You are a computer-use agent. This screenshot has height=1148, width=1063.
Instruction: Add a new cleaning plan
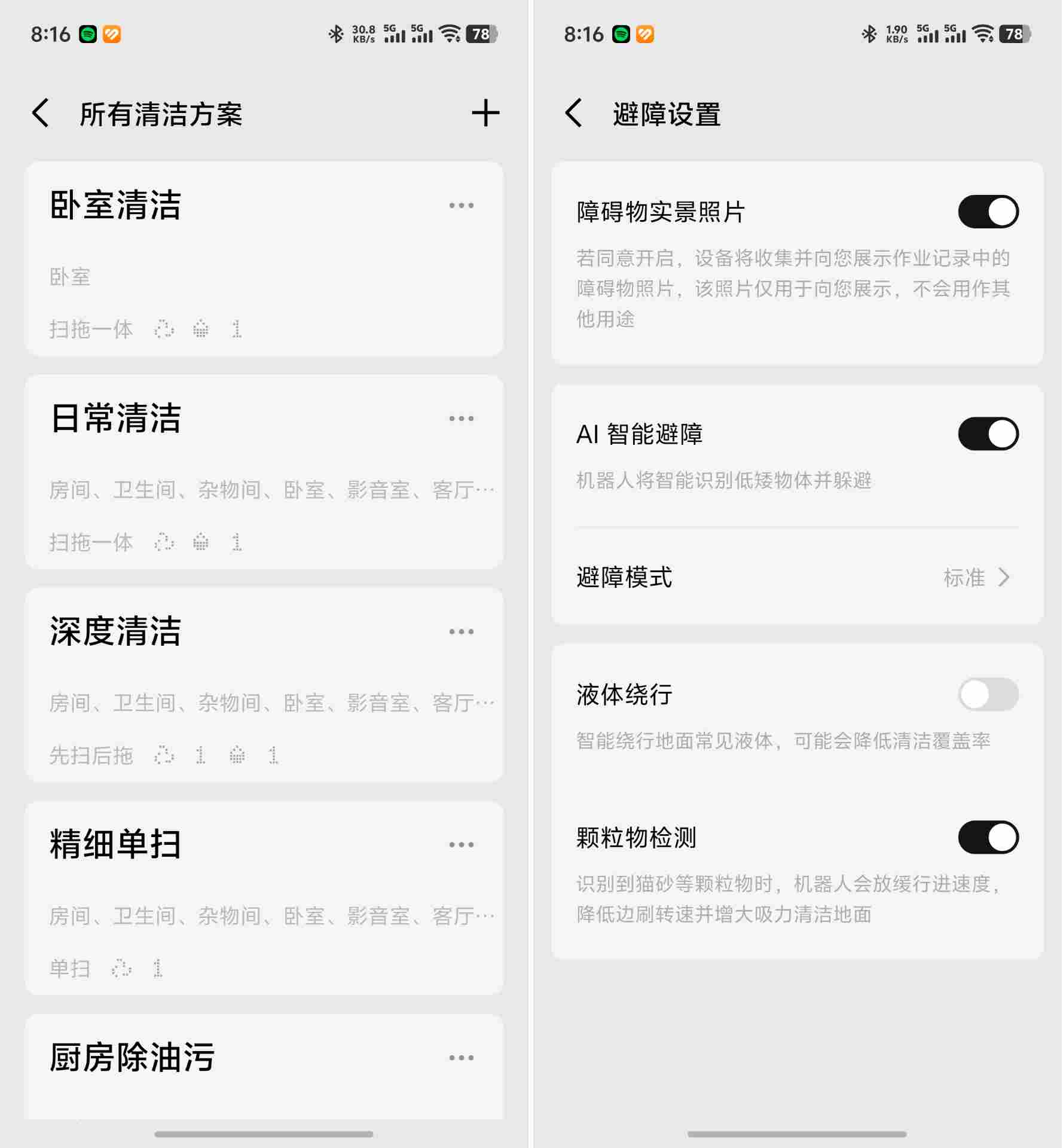(x=485, y=114)
